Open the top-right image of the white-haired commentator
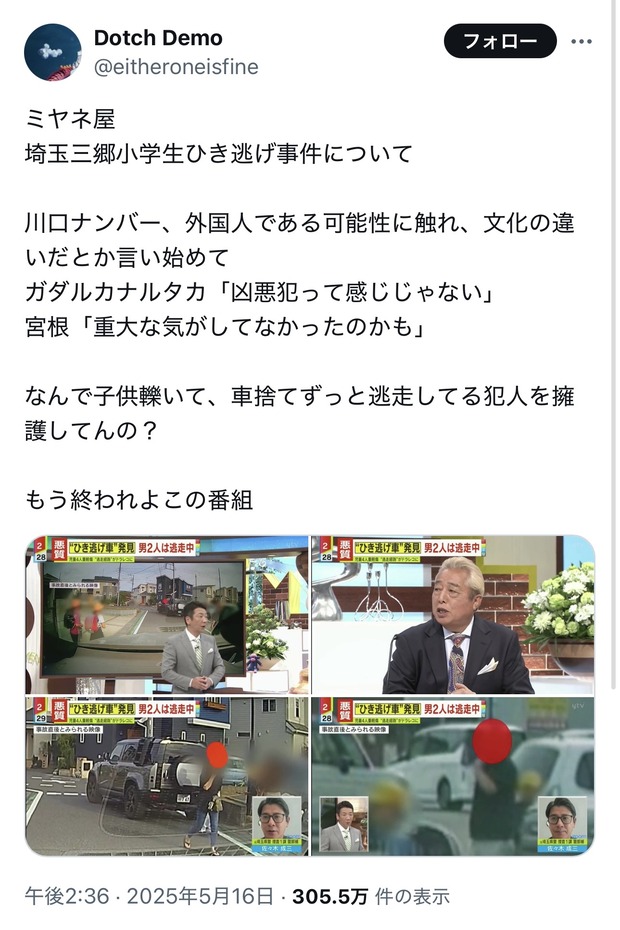 coord(452,614)
